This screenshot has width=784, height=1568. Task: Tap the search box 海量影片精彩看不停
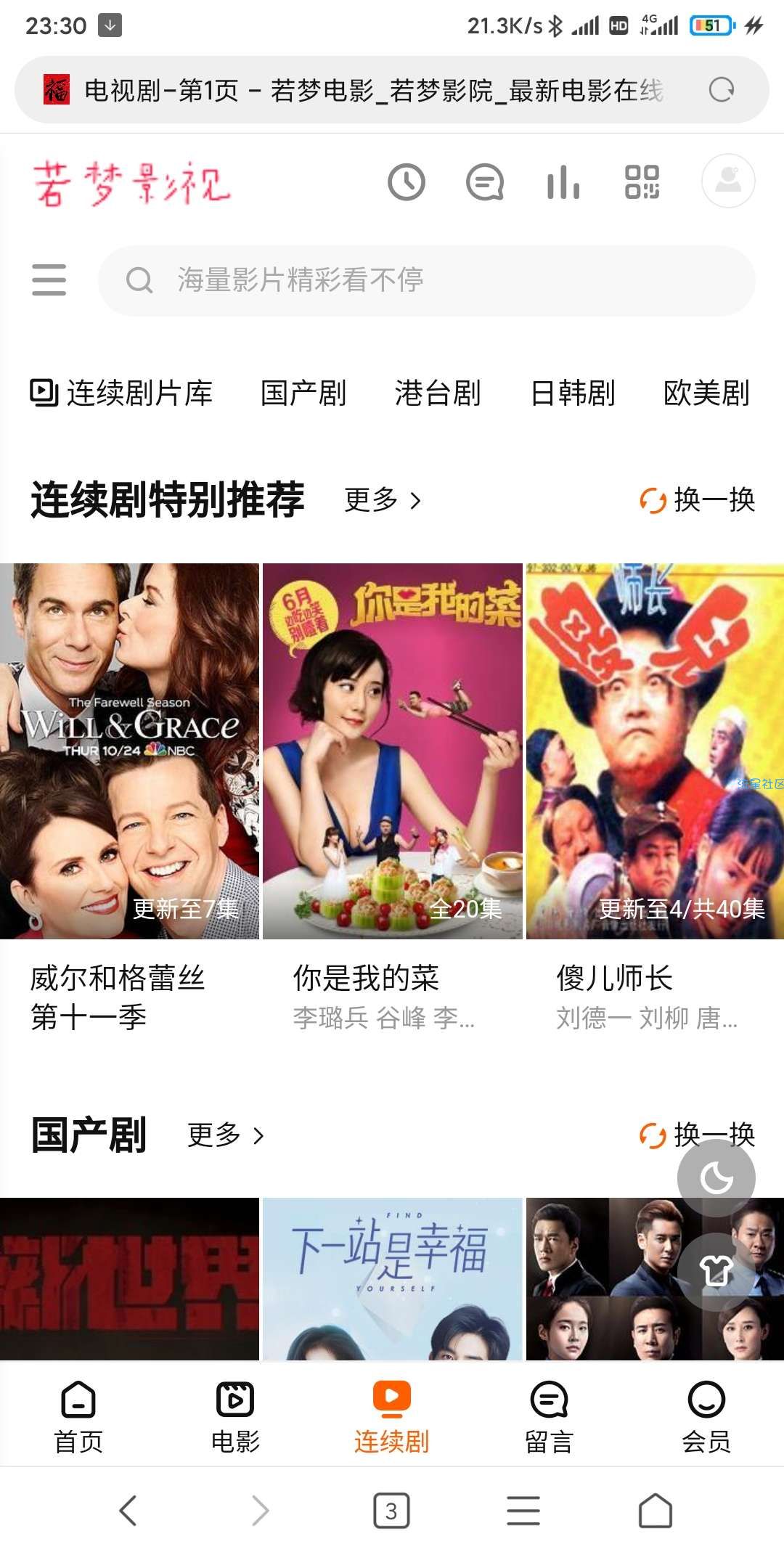(x=427, y=280)
